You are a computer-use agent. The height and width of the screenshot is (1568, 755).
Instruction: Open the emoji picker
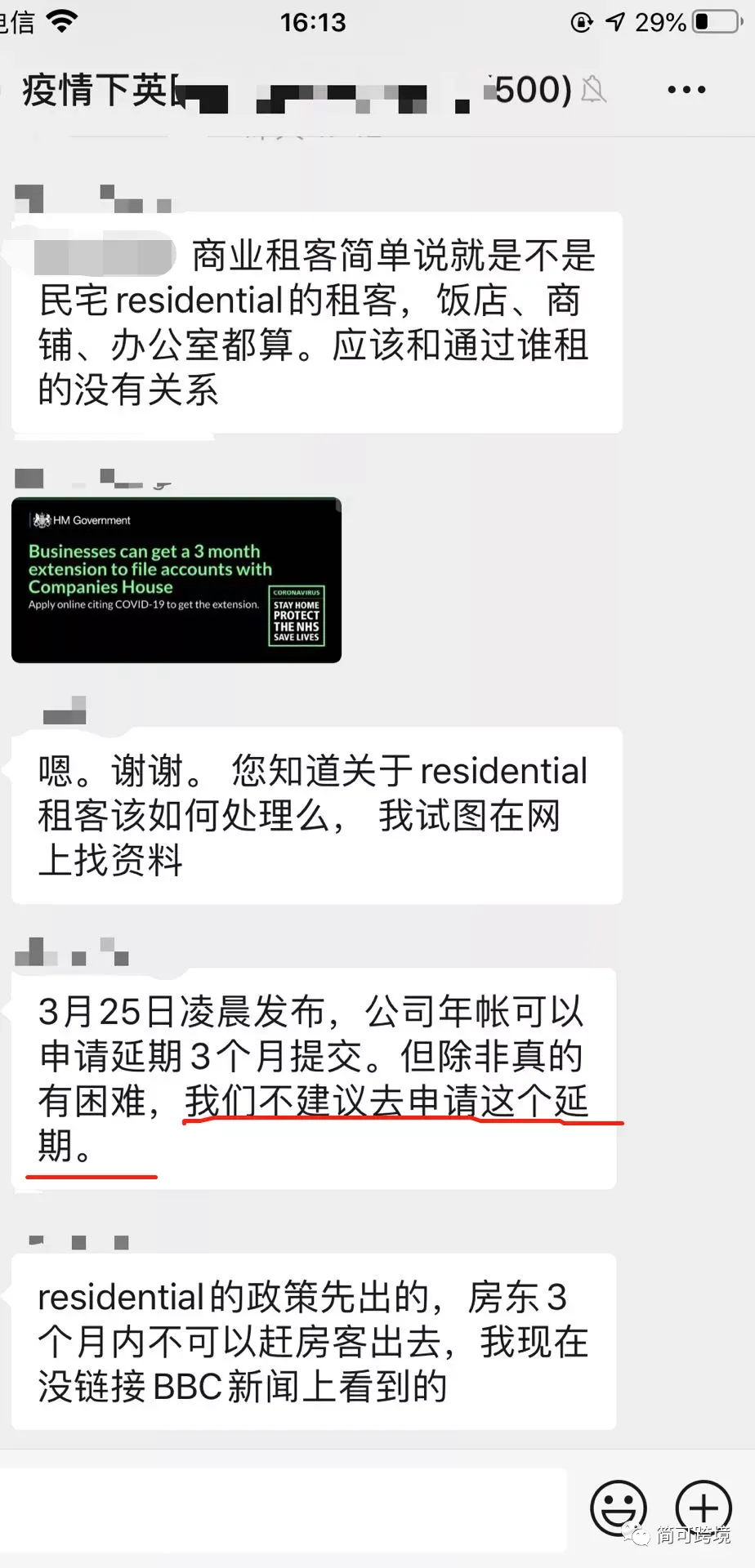[619, 1508]
